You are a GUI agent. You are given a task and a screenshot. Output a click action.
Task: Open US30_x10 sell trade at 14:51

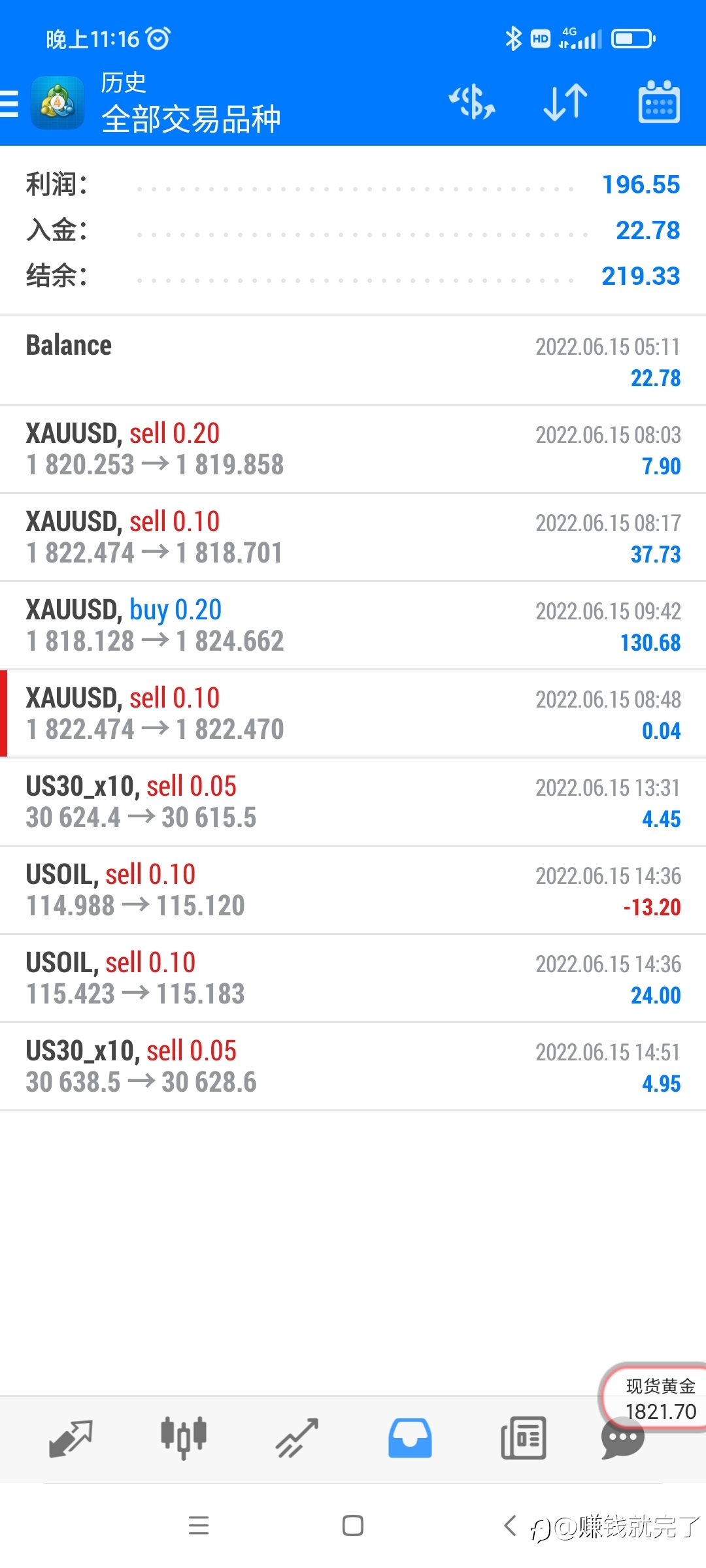point(353,1066)
